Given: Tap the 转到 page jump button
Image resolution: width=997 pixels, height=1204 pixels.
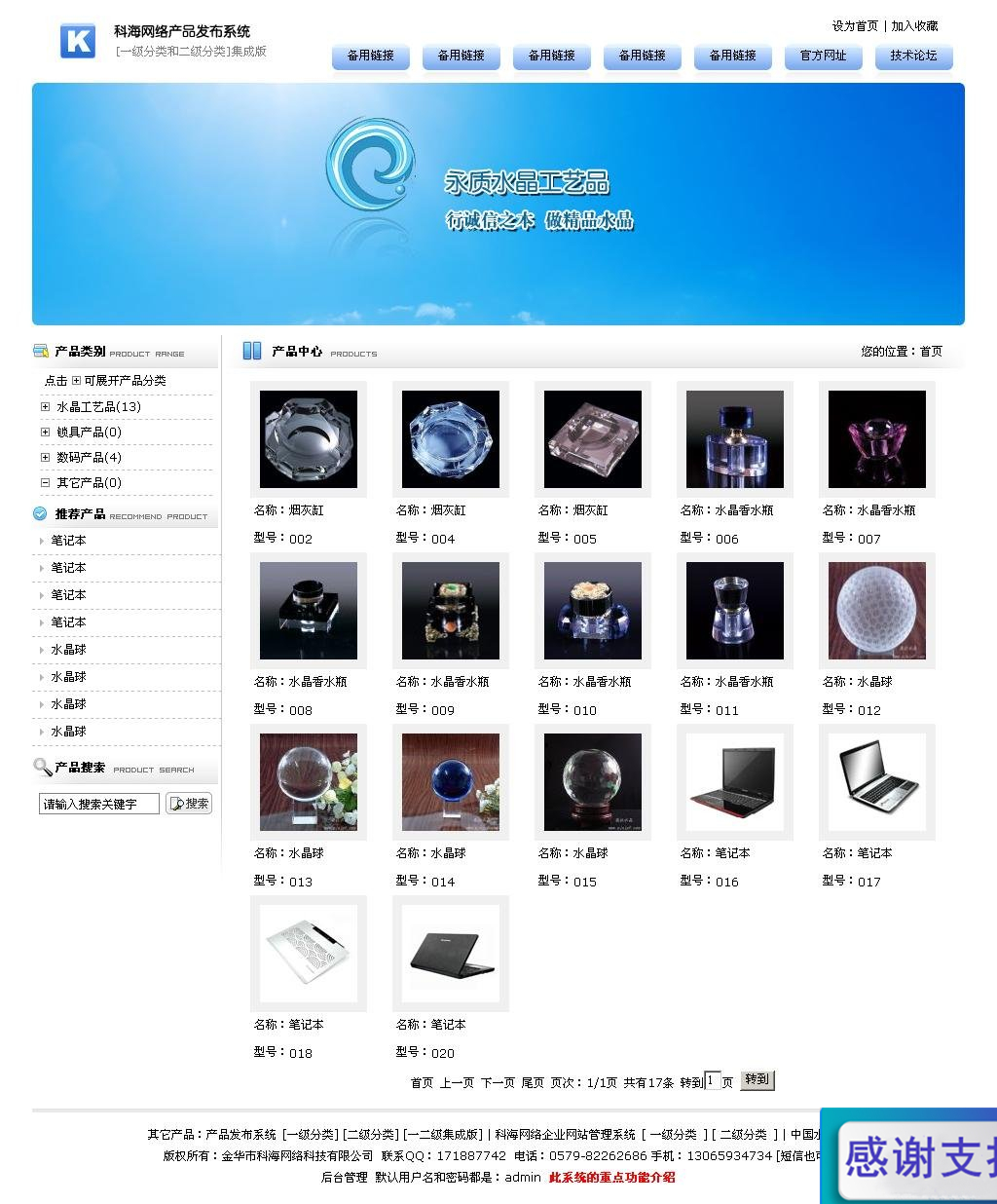Looking at the screenshot, I should [757, 1080].
